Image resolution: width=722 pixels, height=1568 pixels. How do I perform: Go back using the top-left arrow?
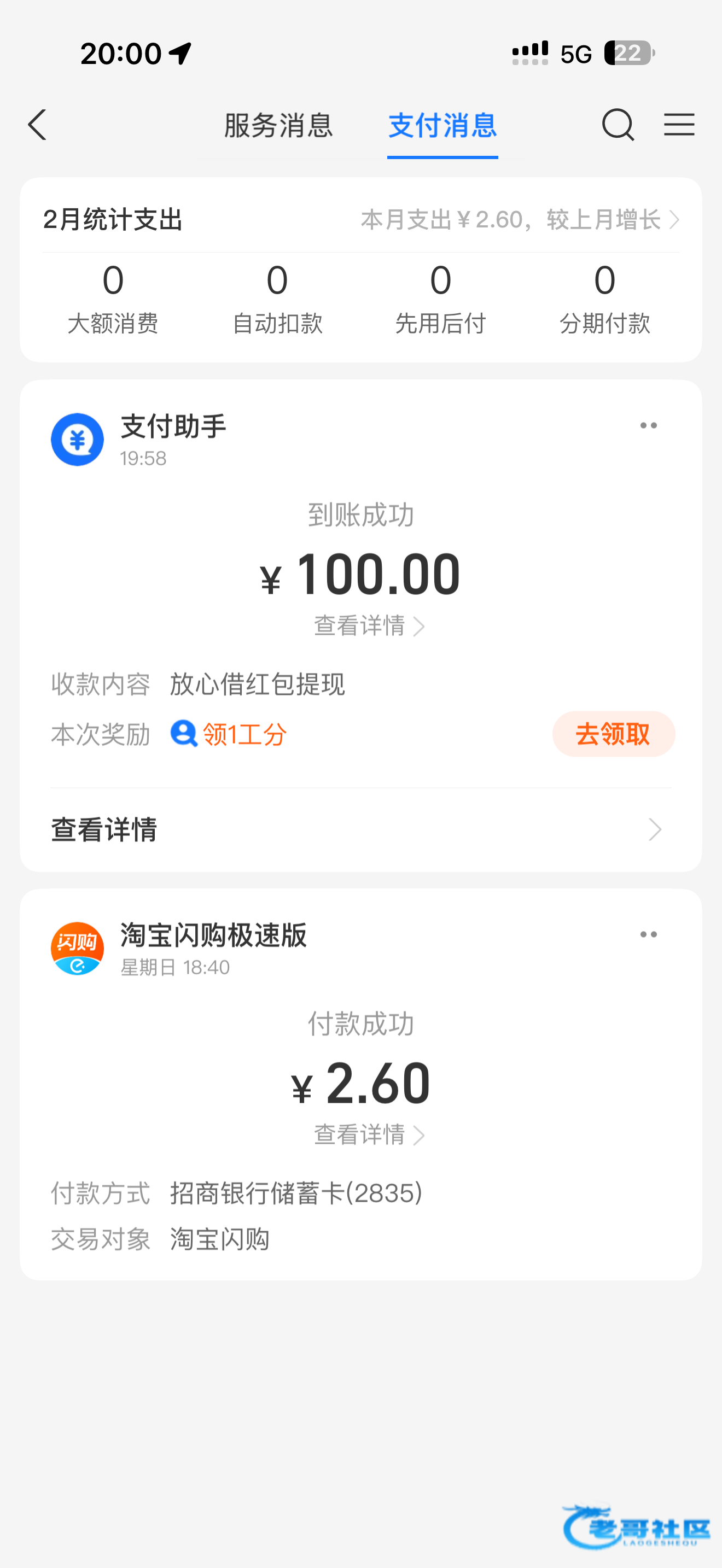38,125
